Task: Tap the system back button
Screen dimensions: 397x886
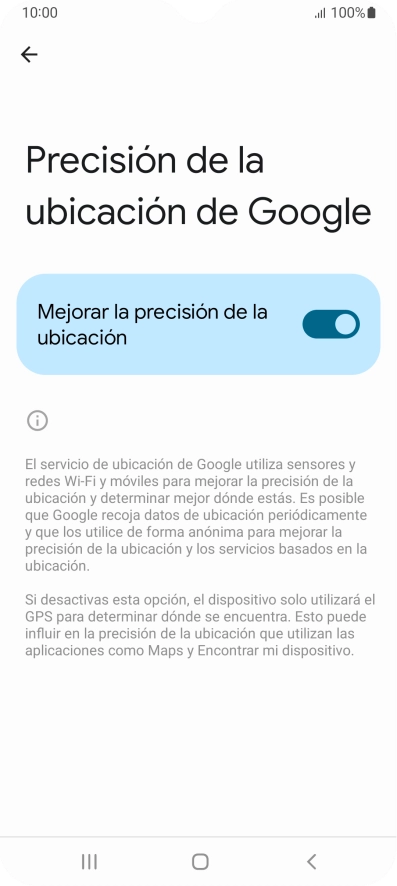Action: [311, 861]
